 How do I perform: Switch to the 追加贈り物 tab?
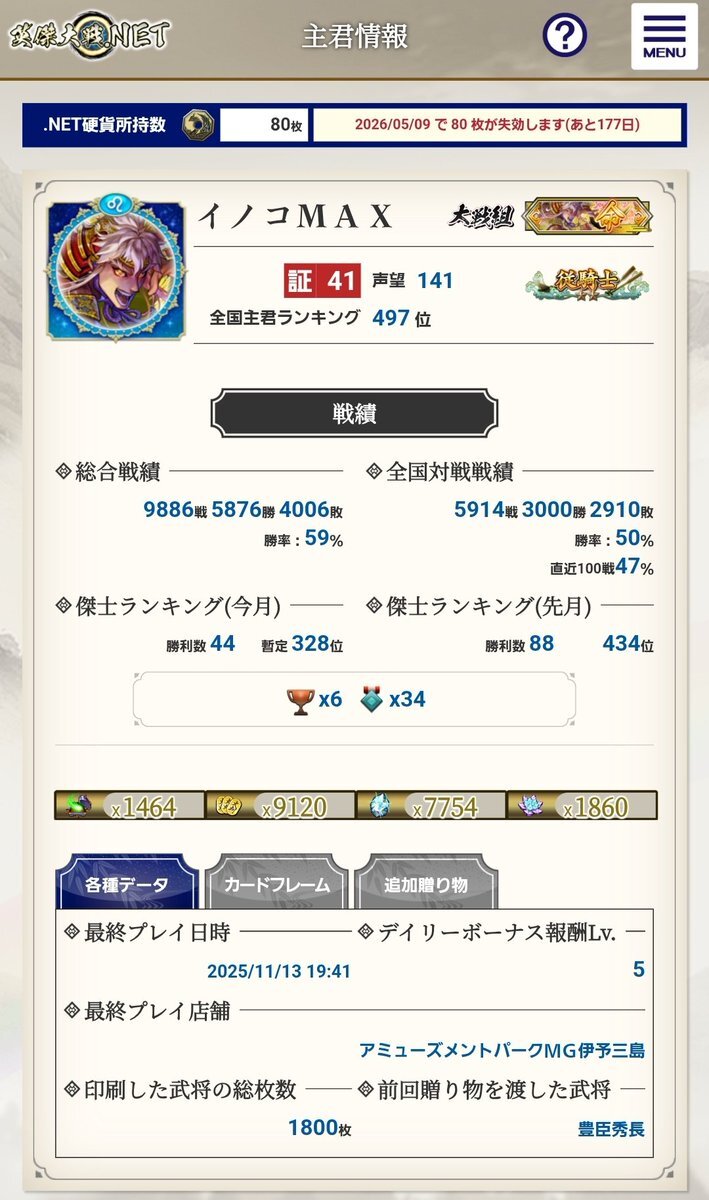click(426, 883)
